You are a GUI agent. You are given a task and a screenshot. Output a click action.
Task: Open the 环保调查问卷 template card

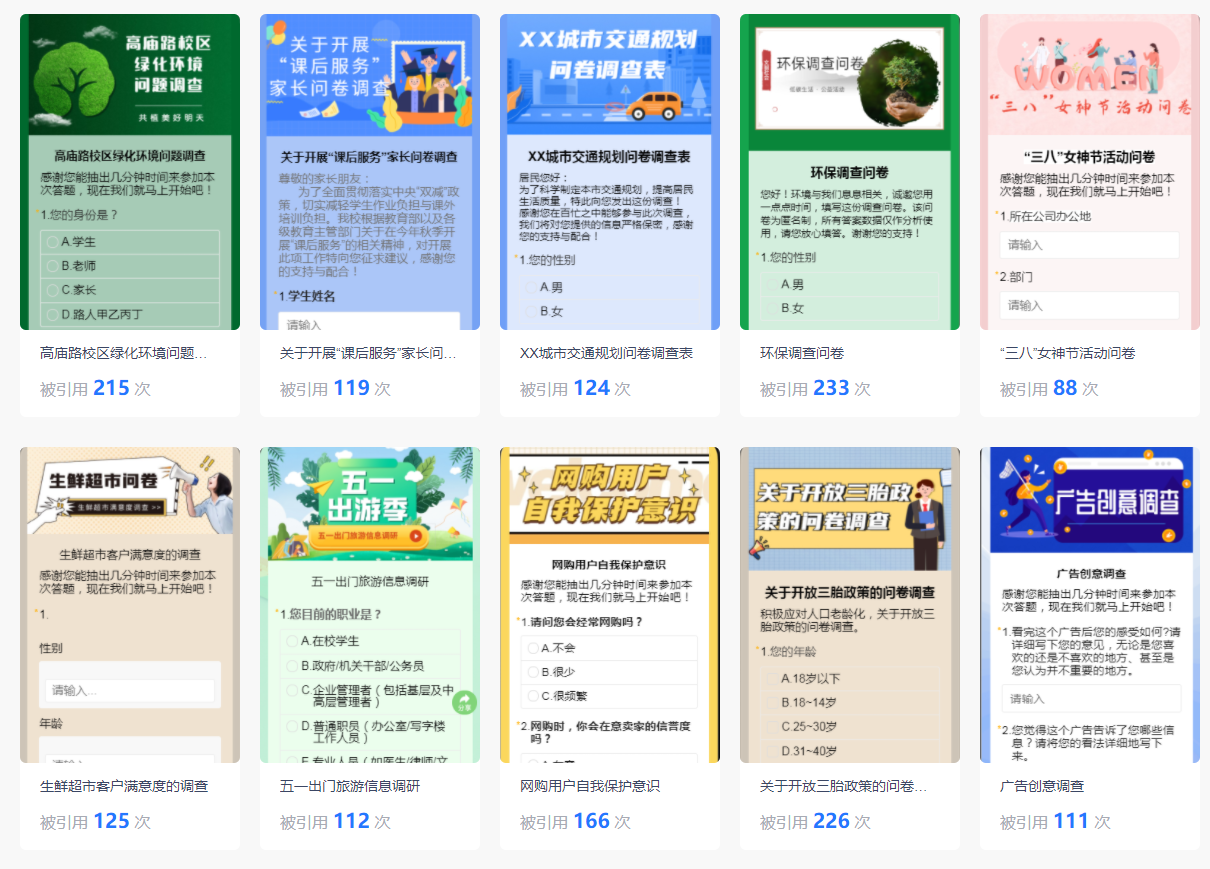click(x=850, y=215)
